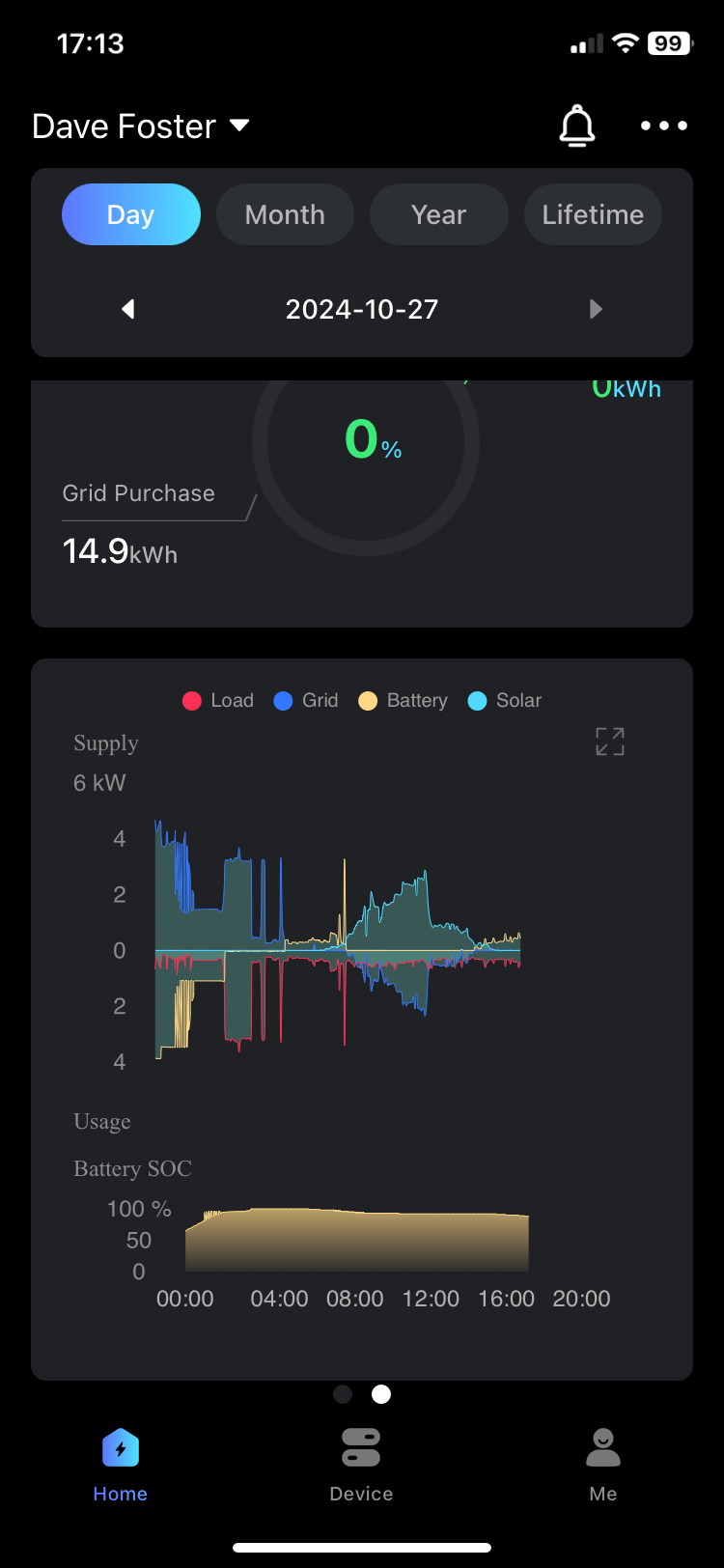
Task: Go to the previous day
Action: tap(127, 309)
